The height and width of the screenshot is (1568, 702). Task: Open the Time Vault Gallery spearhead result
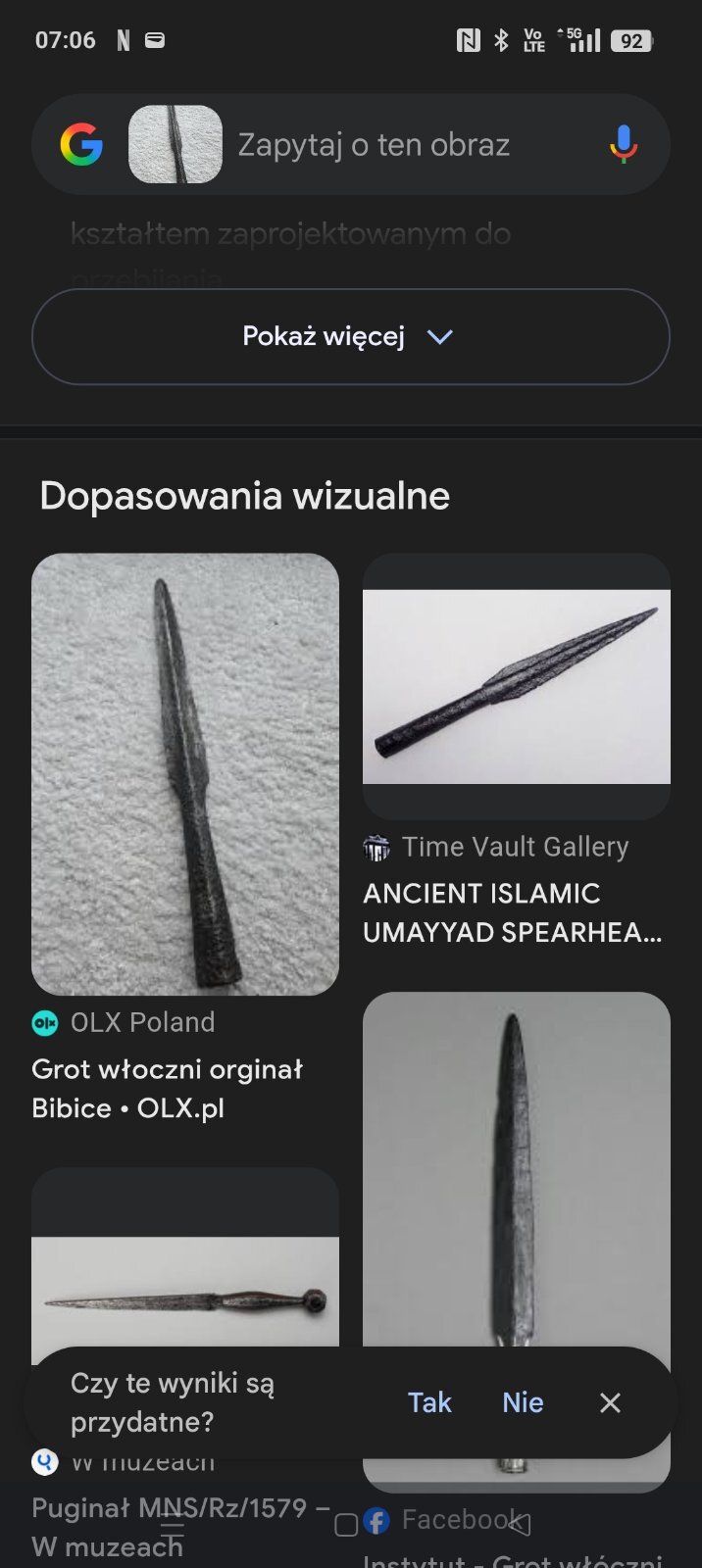(516, 686)
